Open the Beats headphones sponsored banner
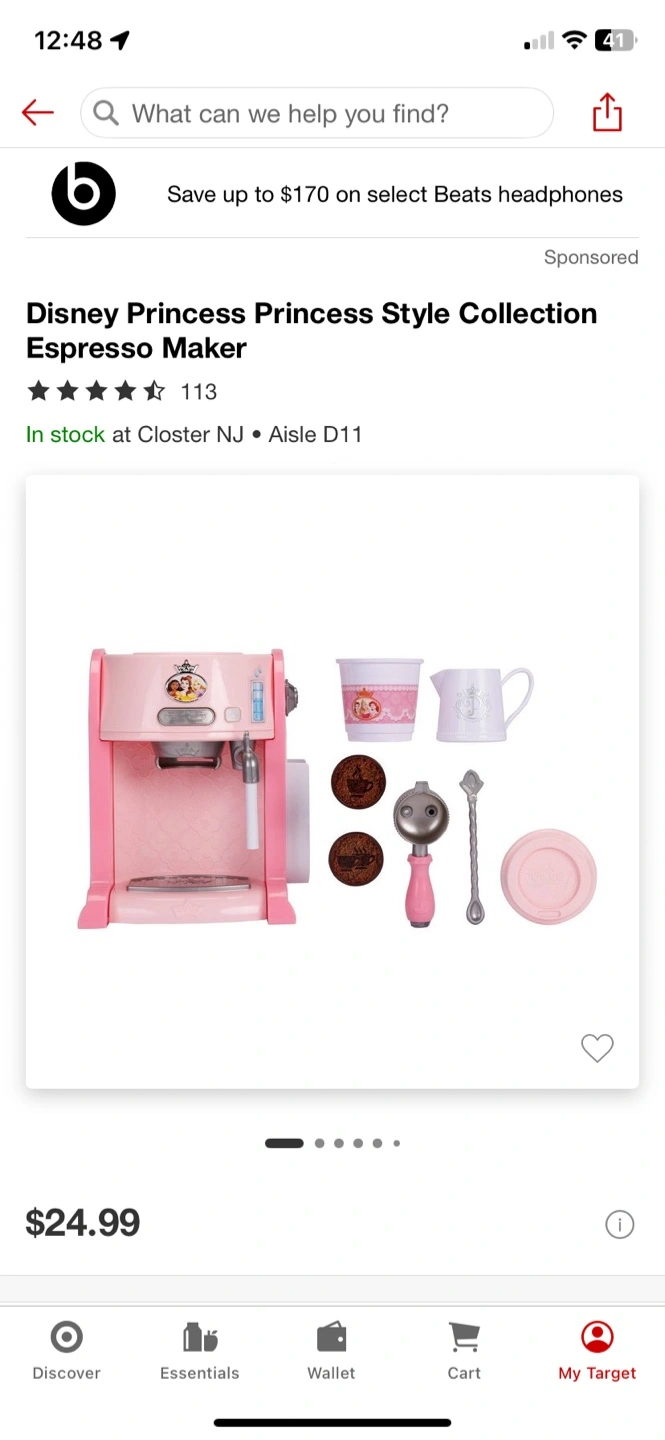Screen dimensions: 665x1440 click(x=332, y=194)
